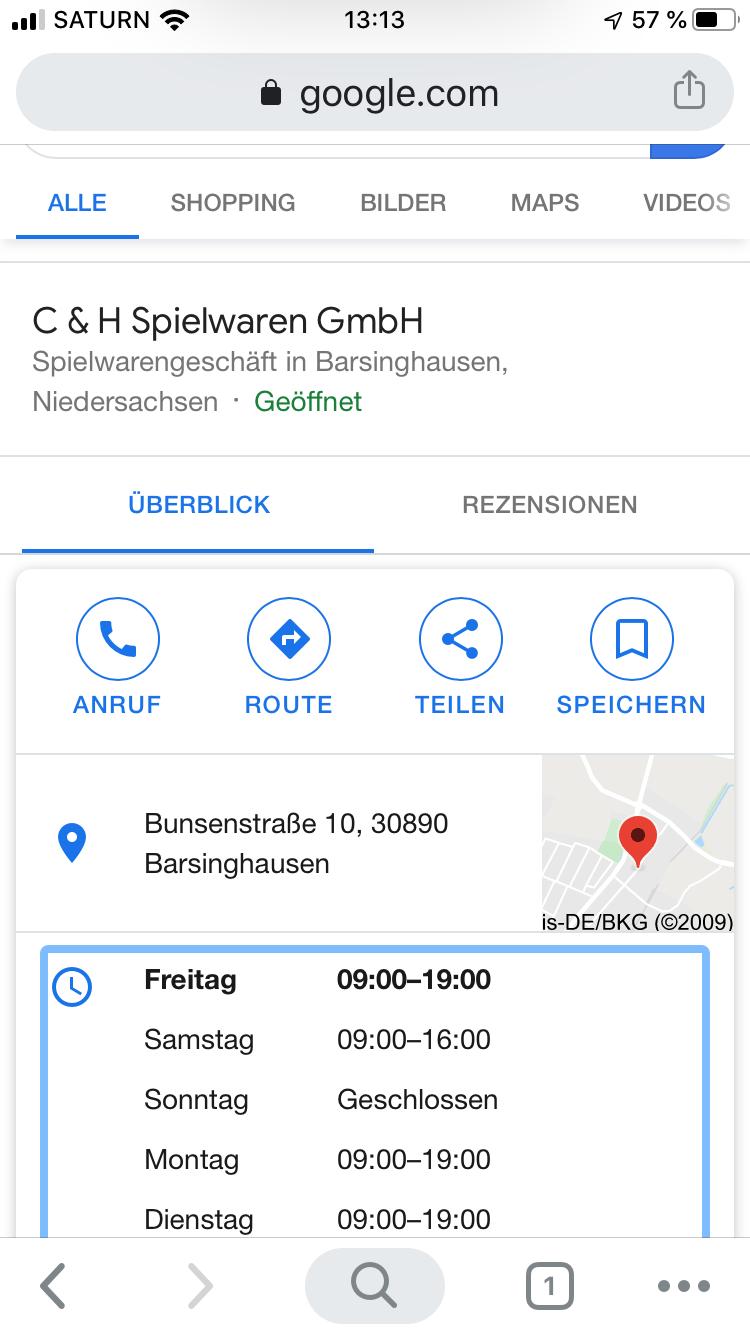The width and height of the screenshot is (750, 1334).
Task: Save the place with Speichern
Action: coord(631,657)
